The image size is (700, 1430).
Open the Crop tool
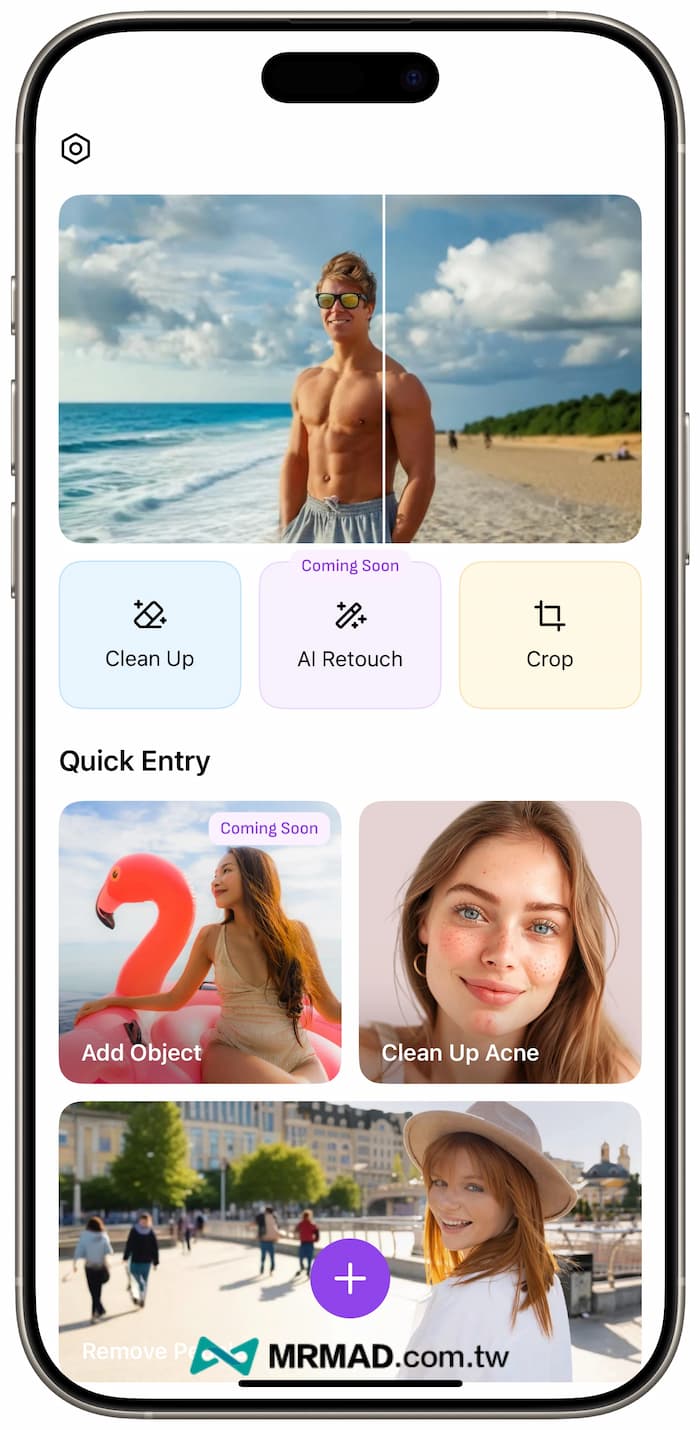(550, 635)
